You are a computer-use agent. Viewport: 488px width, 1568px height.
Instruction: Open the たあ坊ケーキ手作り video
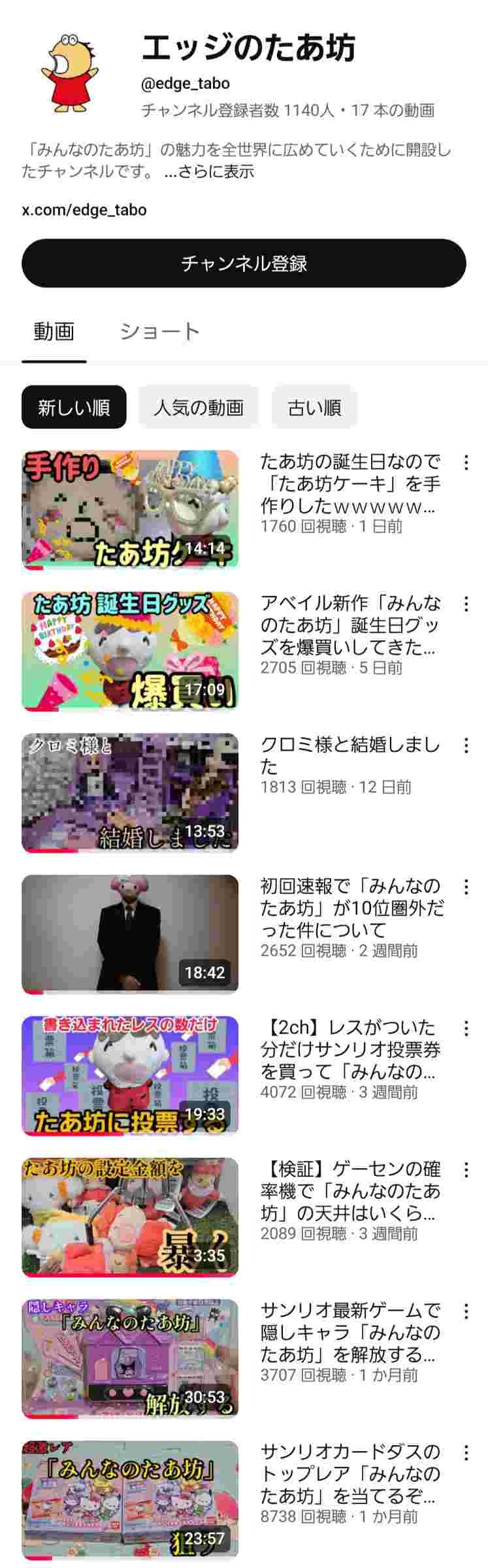pos(130,509)
